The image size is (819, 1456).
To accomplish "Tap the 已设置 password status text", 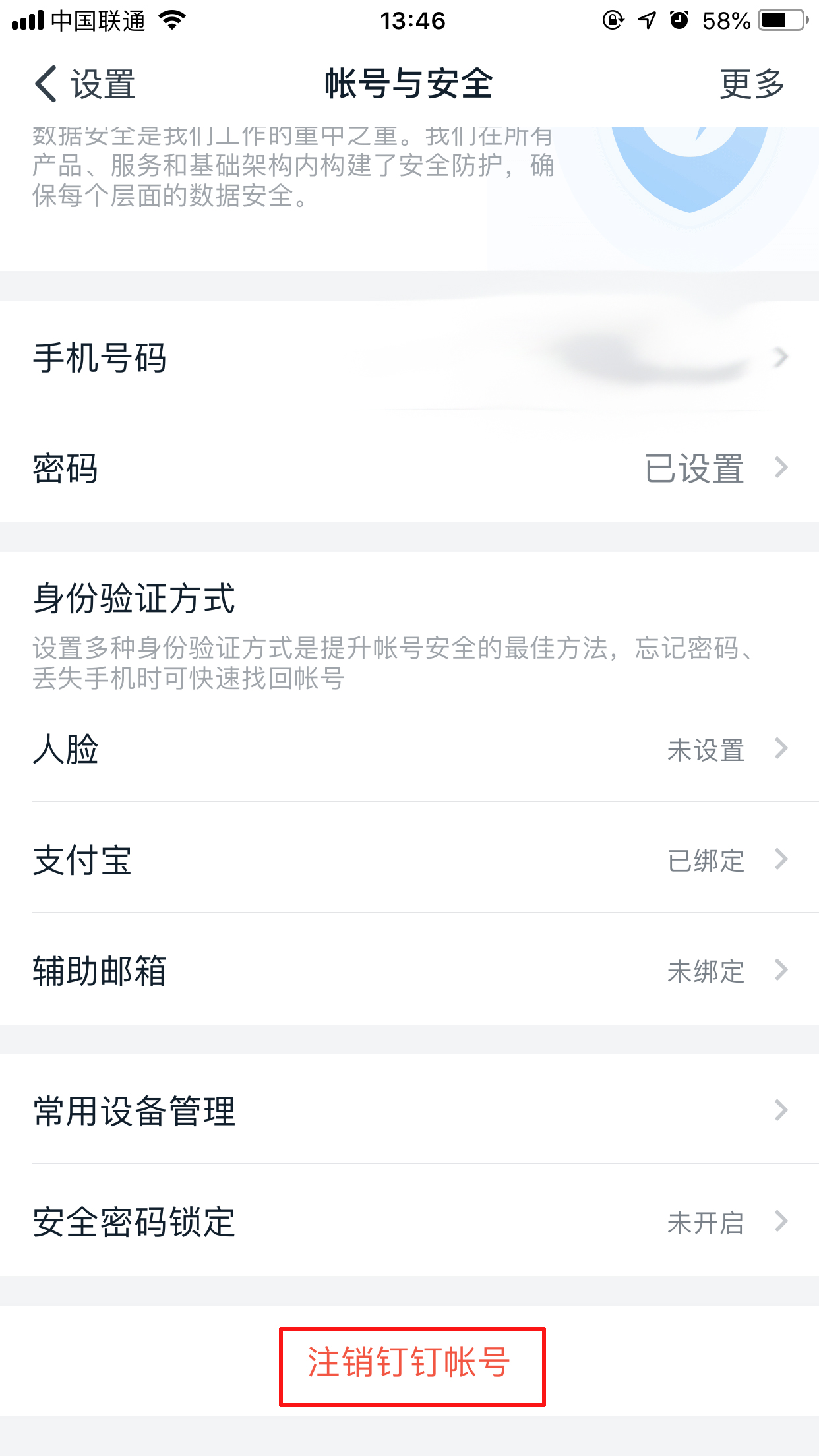I will coord(694,468).
